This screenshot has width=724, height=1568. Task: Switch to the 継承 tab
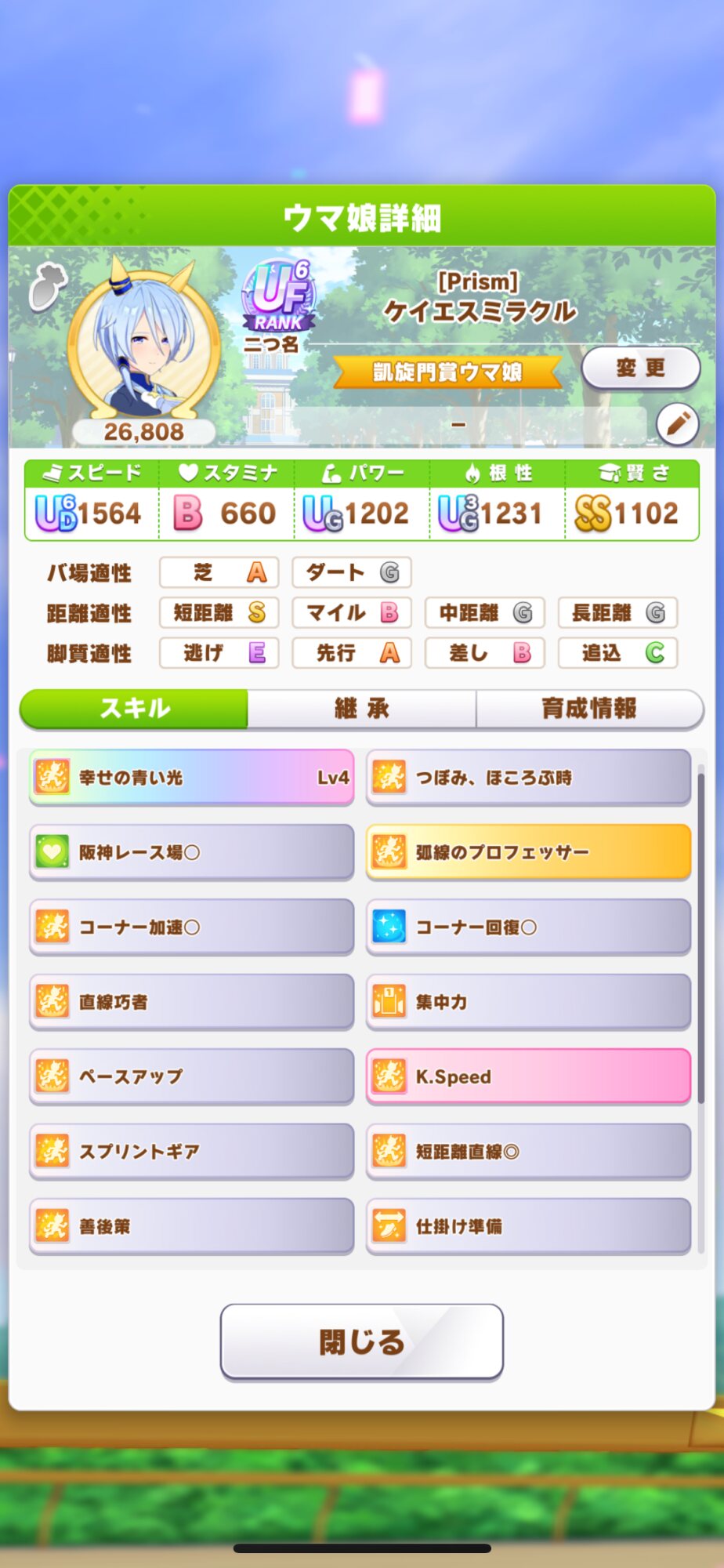click(361, 709)
